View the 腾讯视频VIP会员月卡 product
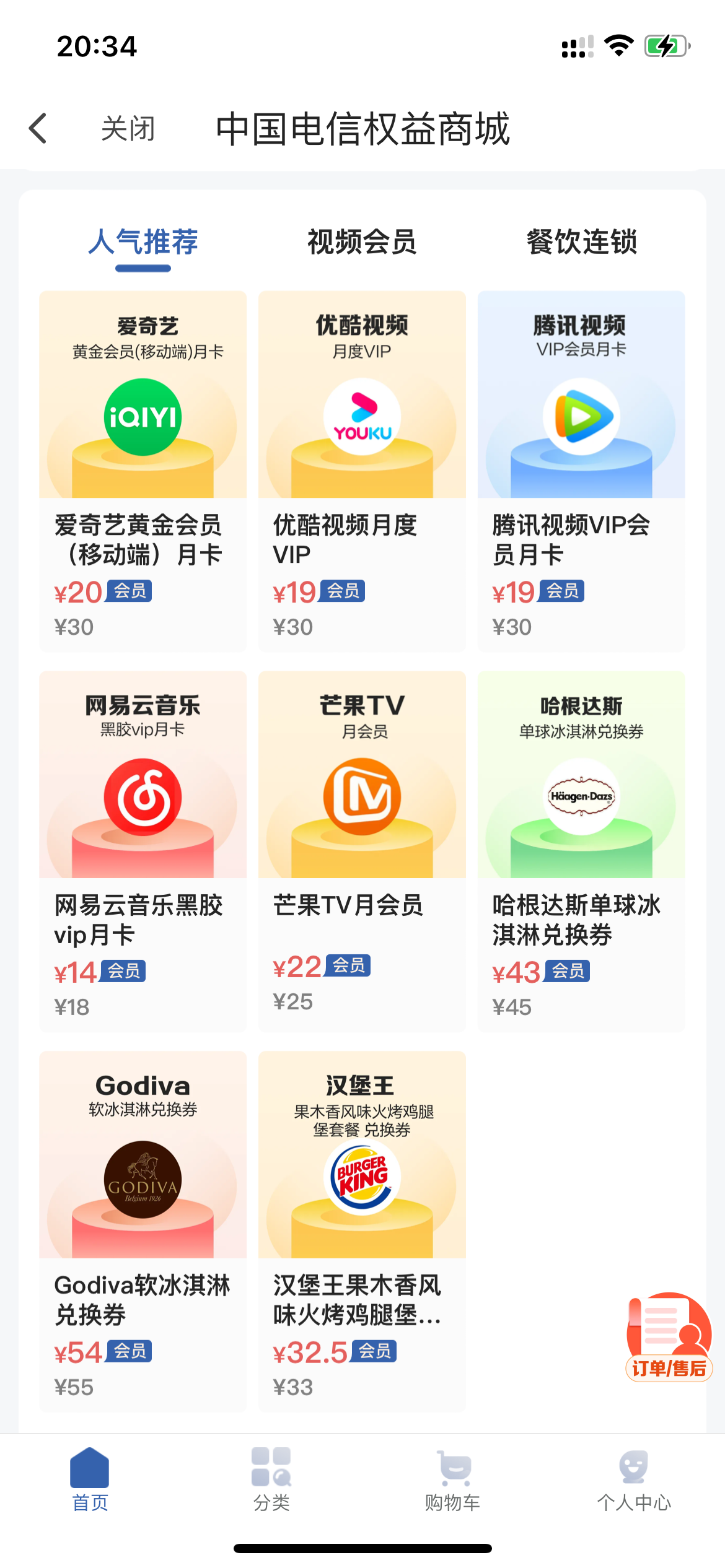Screen dimensions: 725x1568 [x=581, y=471]
